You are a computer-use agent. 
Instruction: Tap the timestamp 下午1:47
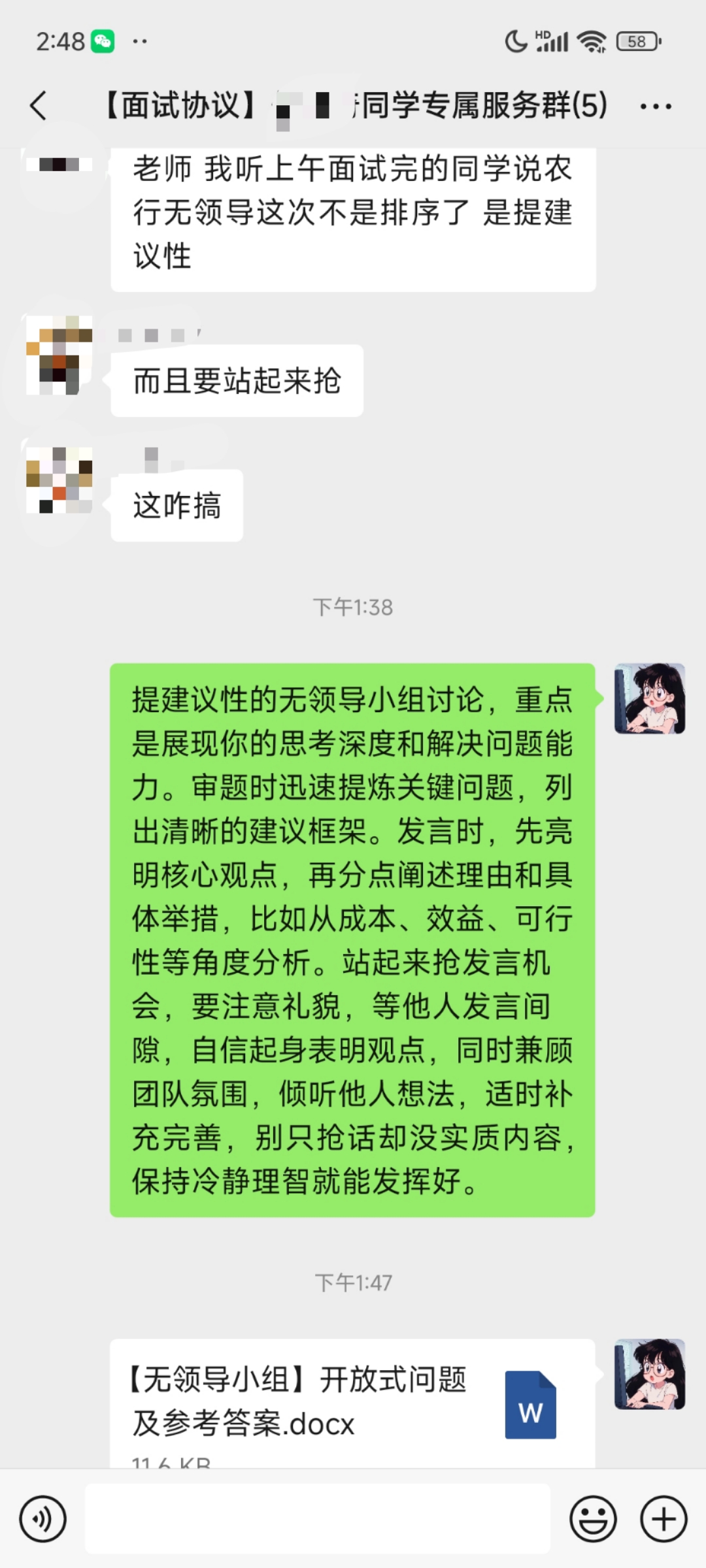tap(353, 1282)
